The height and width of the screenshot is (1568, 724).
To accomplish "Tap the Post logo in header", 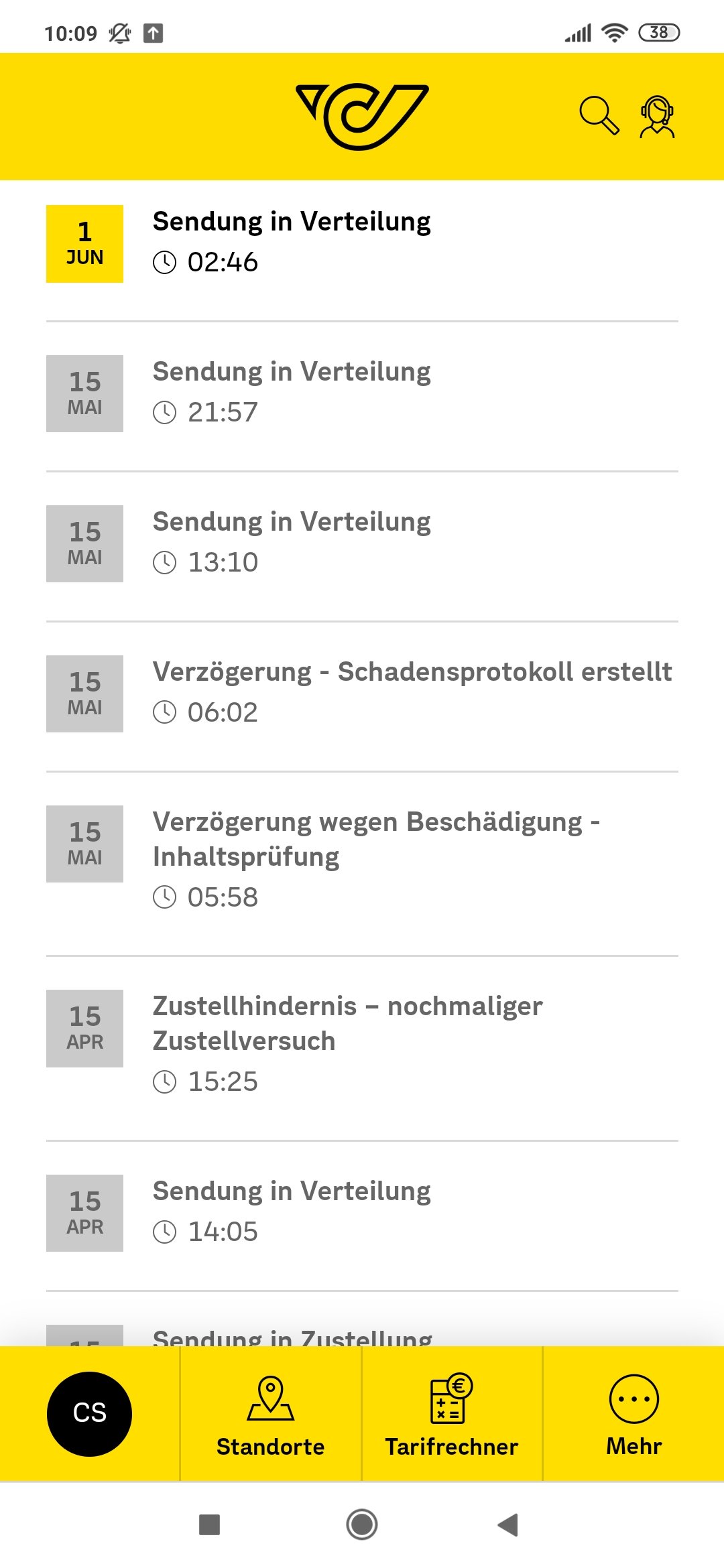I will [x=362, y=117].
